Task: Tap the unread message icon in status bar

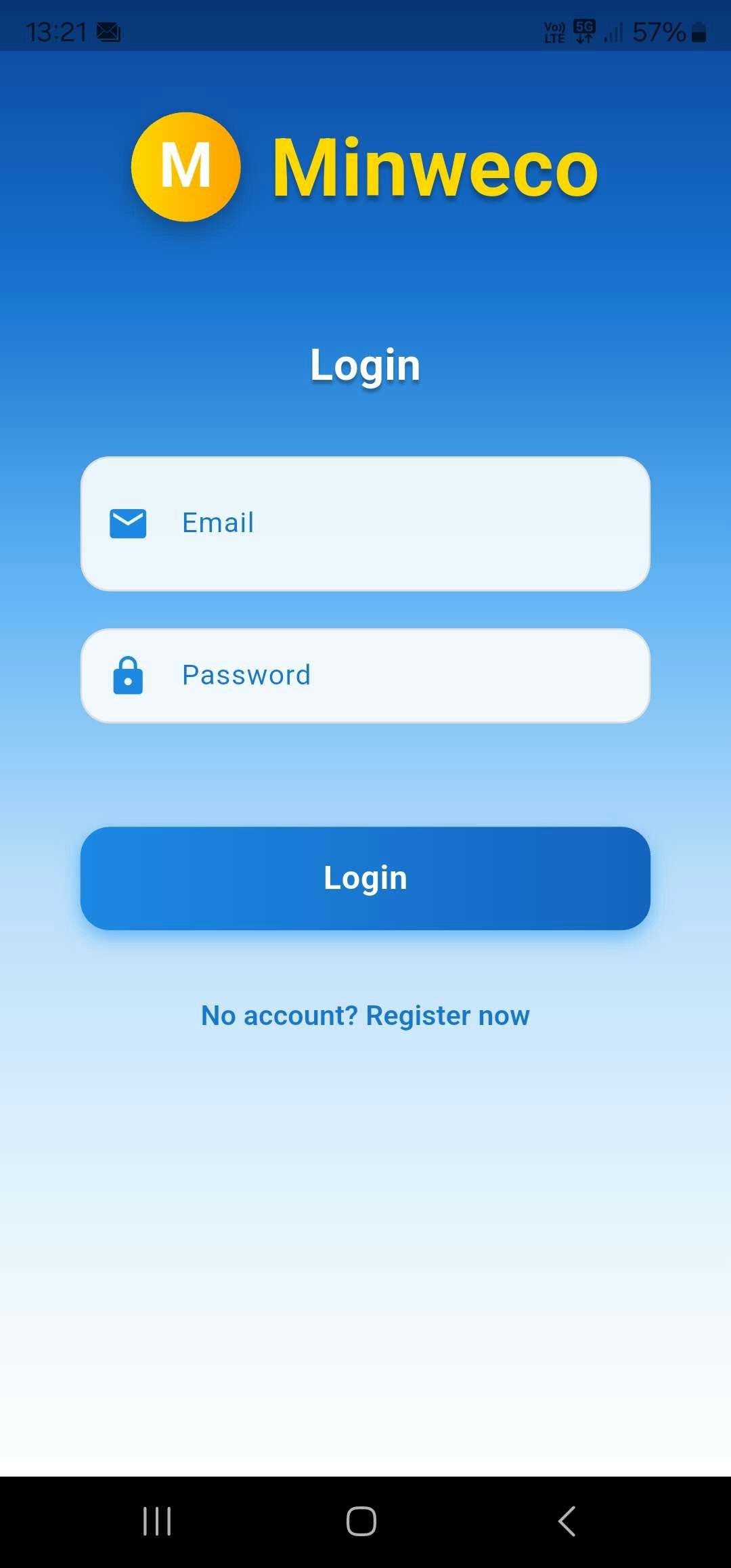Action: tap(107, 29)
